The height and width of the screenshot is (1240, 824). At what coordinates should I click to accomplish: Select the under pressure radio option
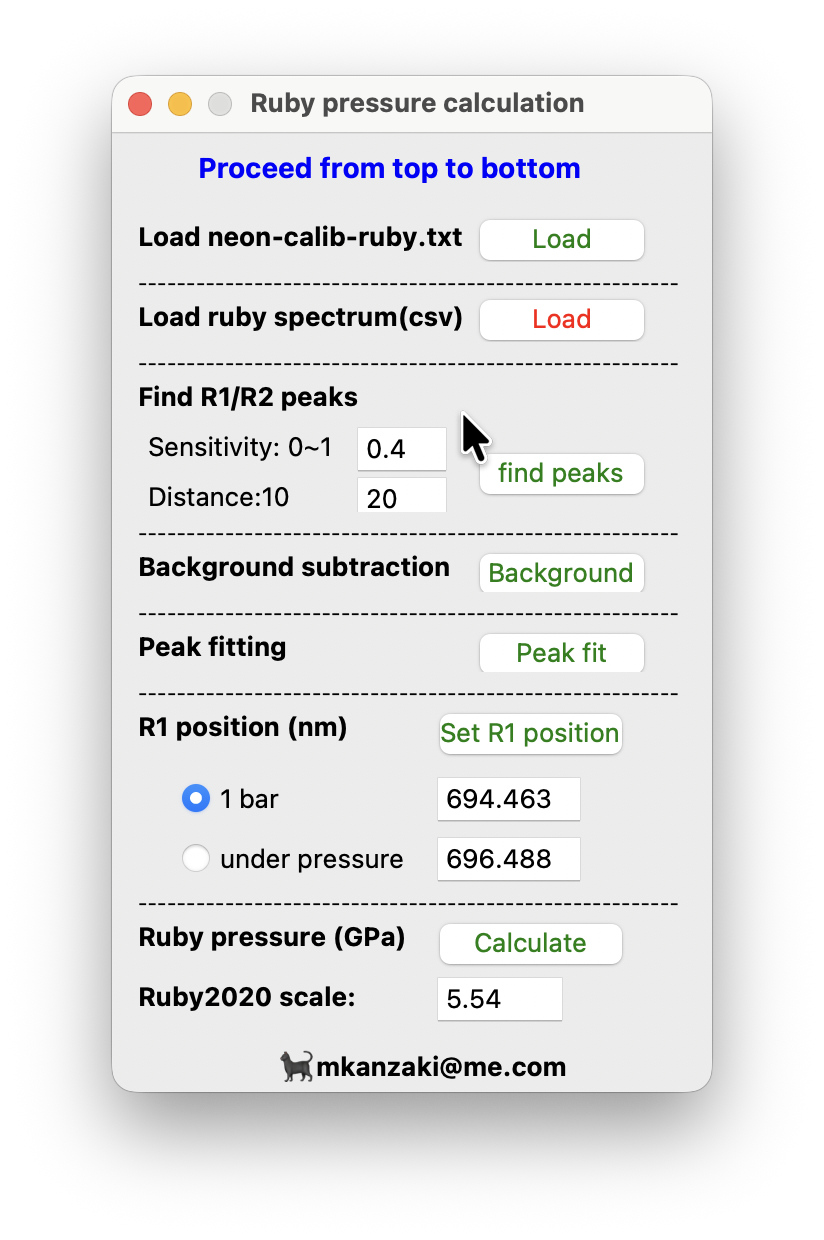click(196, 858)
